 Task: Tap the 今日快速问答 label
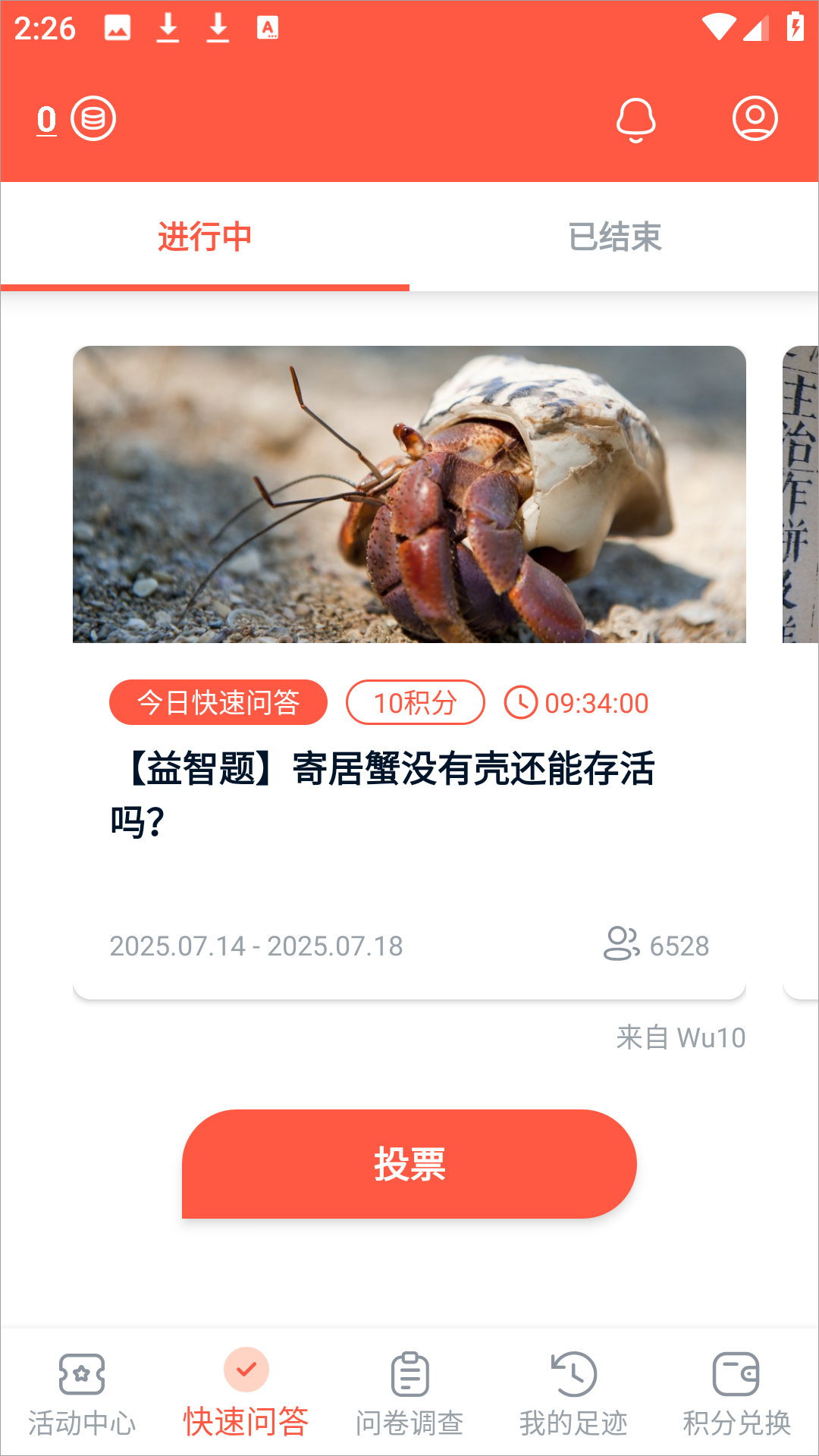point(219,702)
